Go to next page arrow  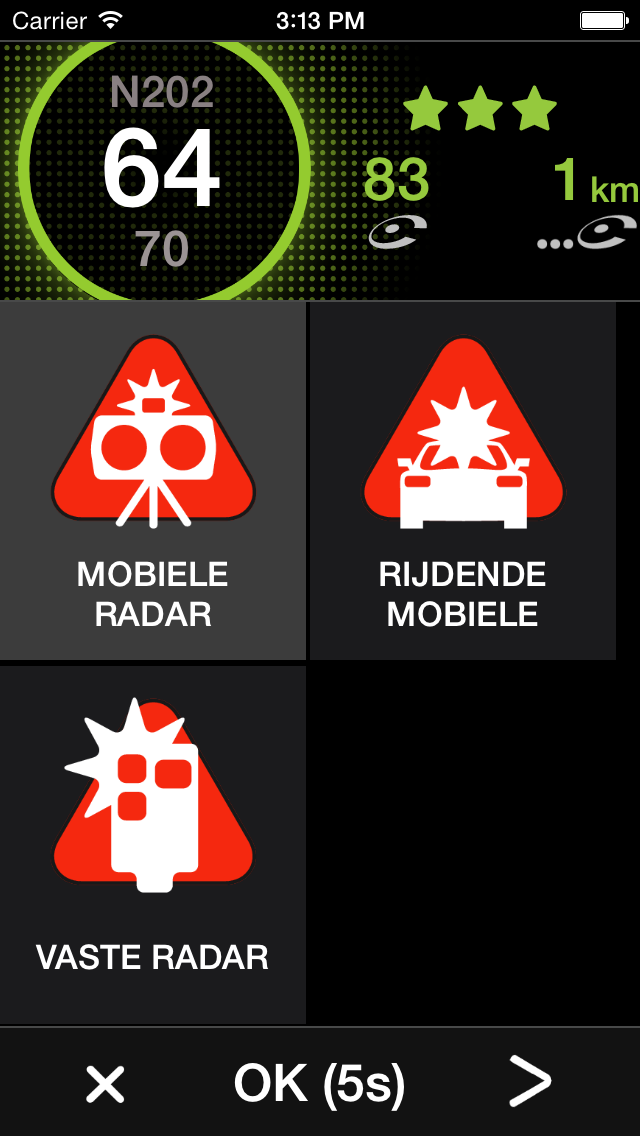(530, 1082)
